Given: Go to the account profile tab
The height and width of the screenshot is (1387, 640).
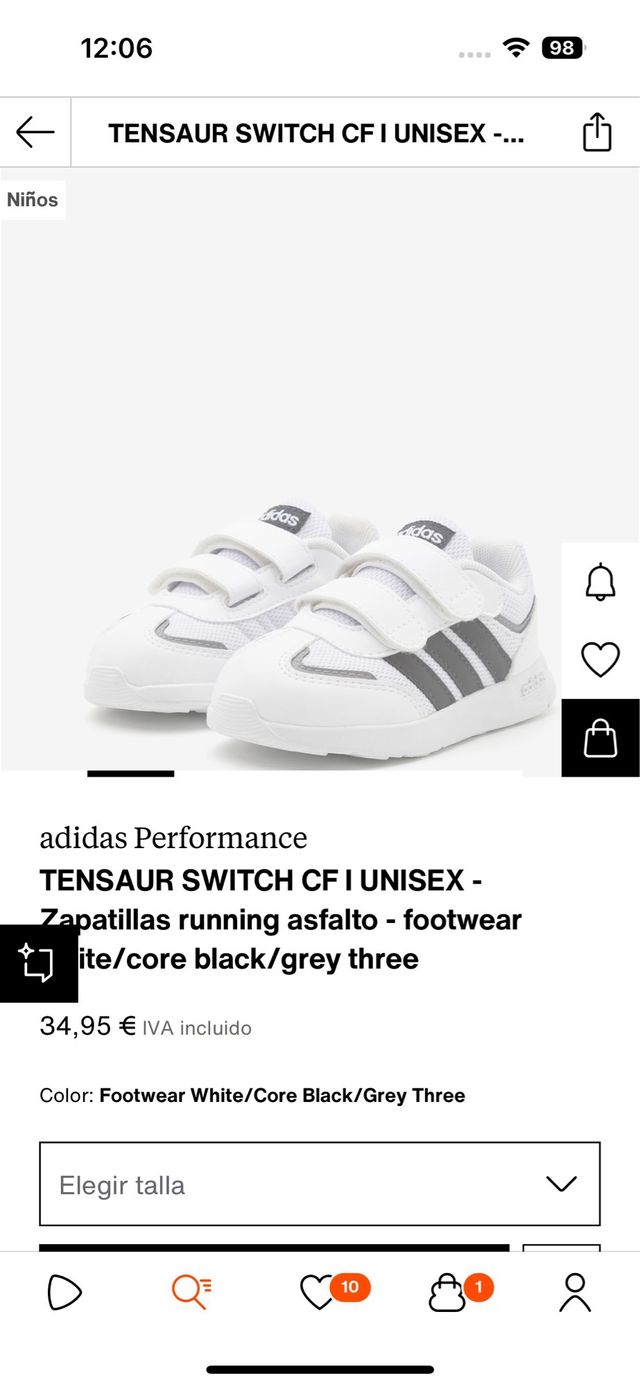Looking at the screenshot, I should pos(575,1292).
